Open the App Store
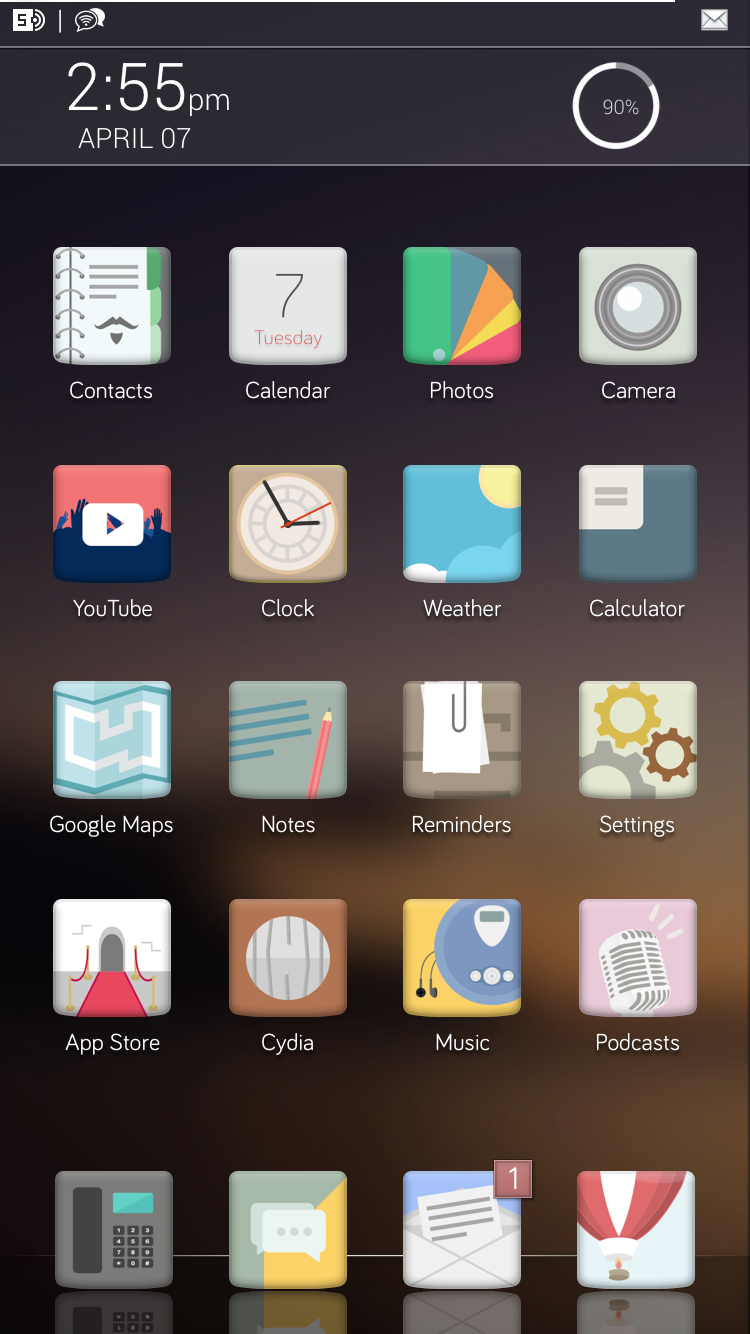This screenshot has height=1334, width=750. tap(112, 957)
